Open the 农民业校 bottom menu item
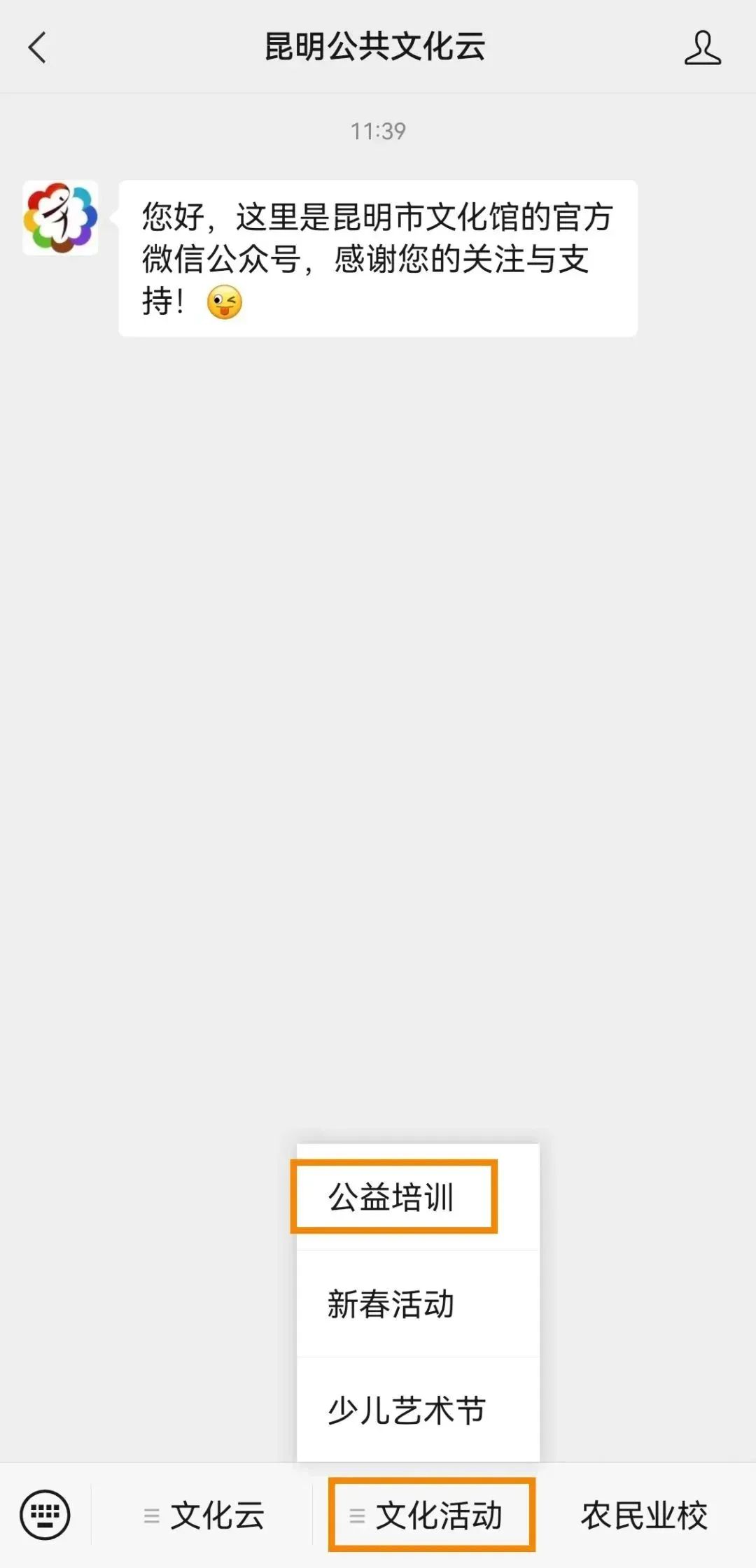Screen dimensions: 756x1568 (644, 1516)
